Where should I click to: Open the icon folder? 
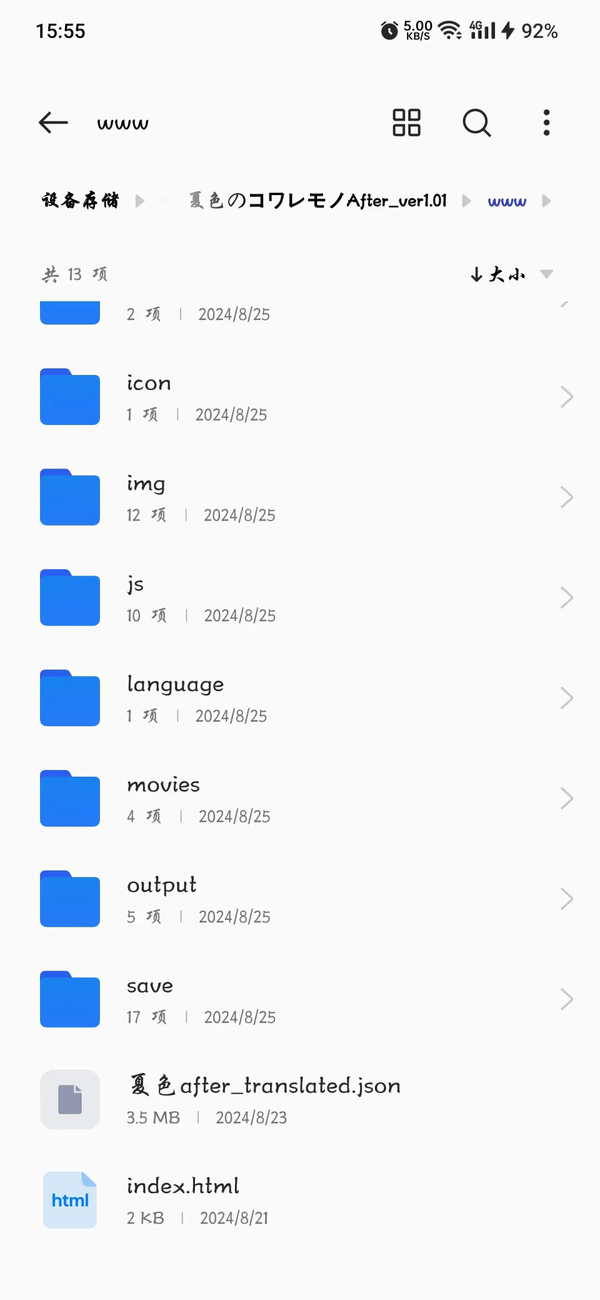(x=300, y=397)
